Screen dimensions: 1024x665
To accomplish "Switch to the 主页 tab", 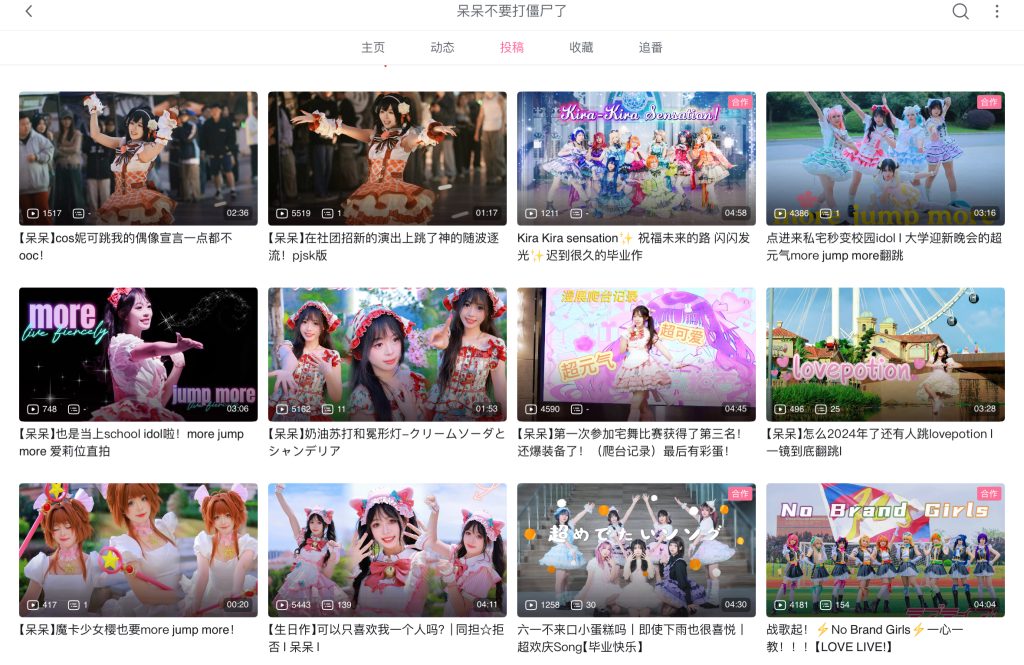I will (373, 47).
